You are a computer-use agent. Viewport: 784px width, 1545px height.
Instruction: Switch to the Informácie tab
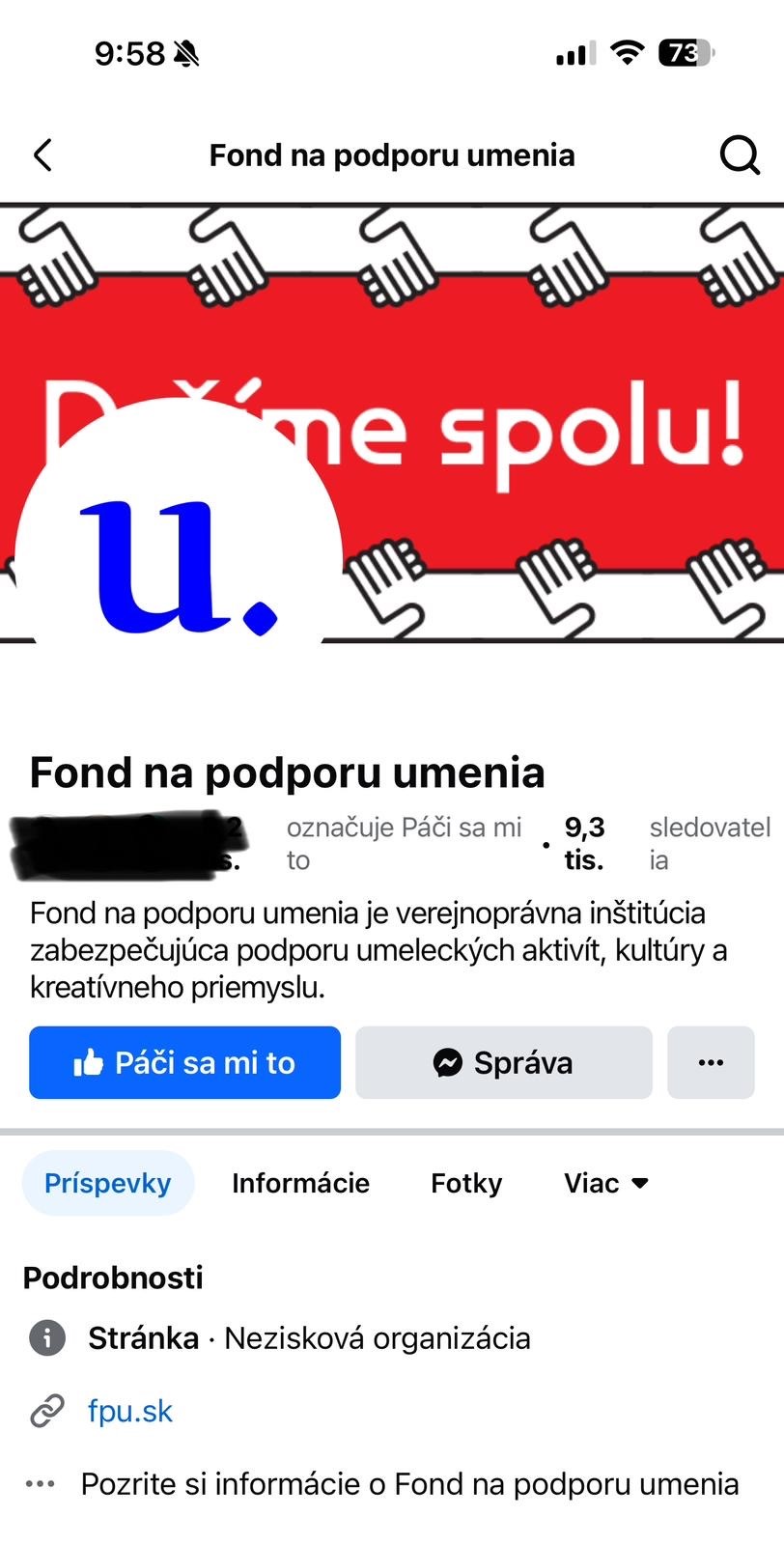(x=300, y=1183)
